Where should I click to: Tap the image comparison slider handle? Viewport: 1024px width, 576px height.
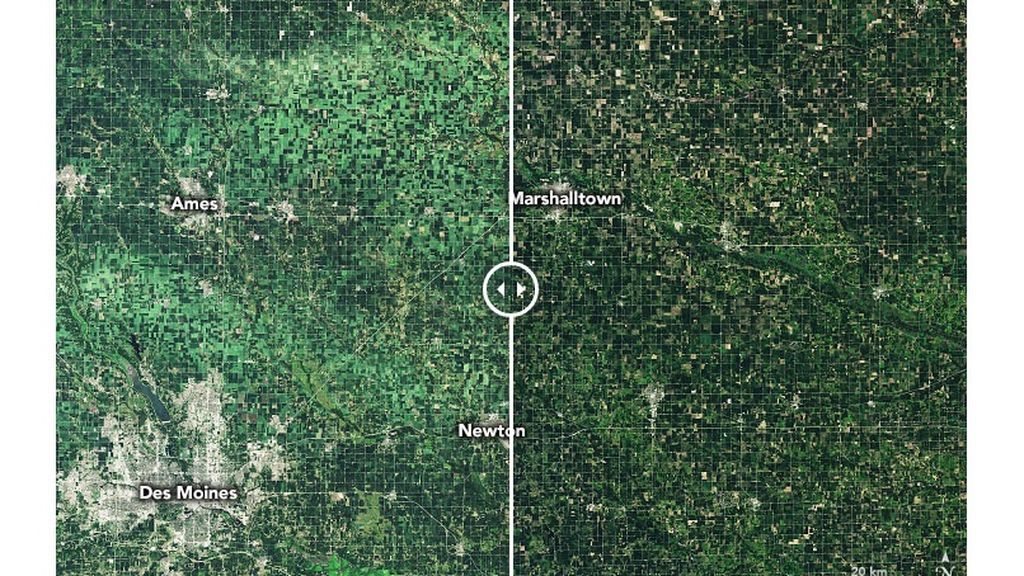511,289
